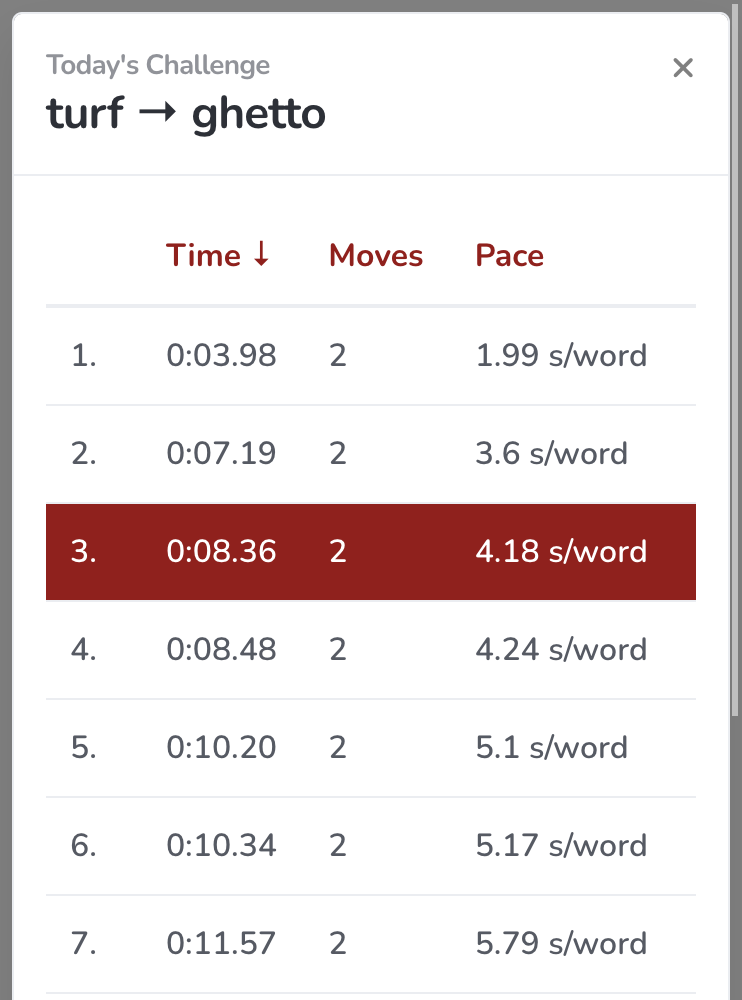Close the Today's Challenge leaderboard dialog

683,68
